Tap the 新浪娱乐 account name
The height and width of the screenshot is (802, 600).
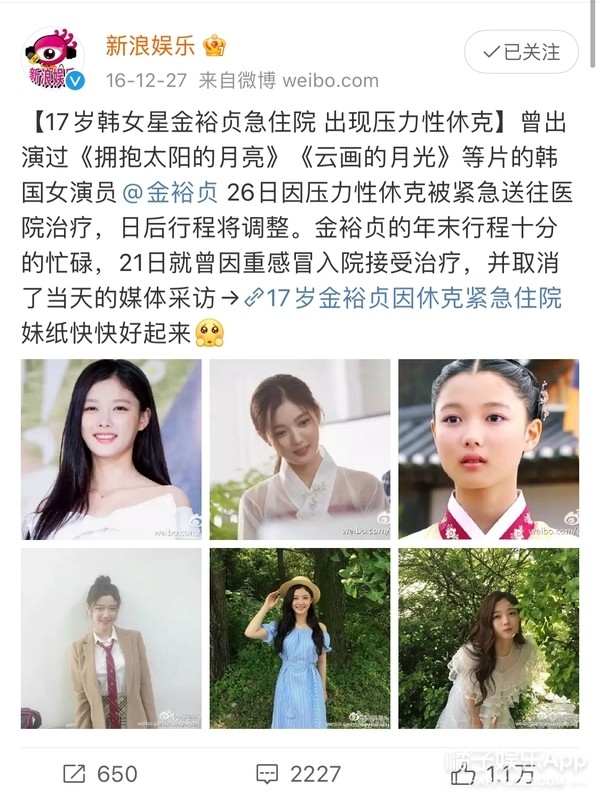[x=149, y=44]
